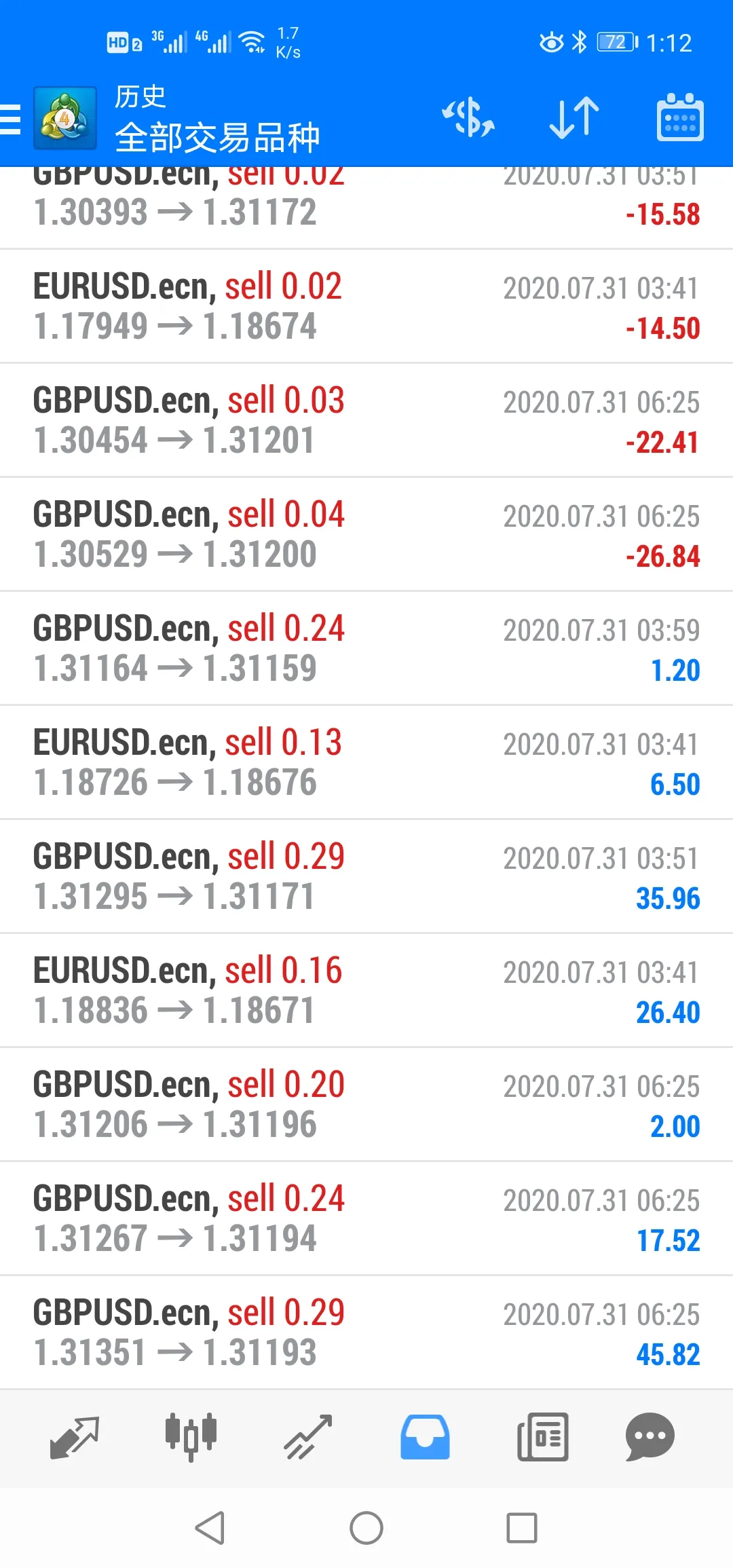View GBPUSD sell 0.29 trade with 35.96
The width and height of the screenshot is (733, 1568).
tap(366, 877)
